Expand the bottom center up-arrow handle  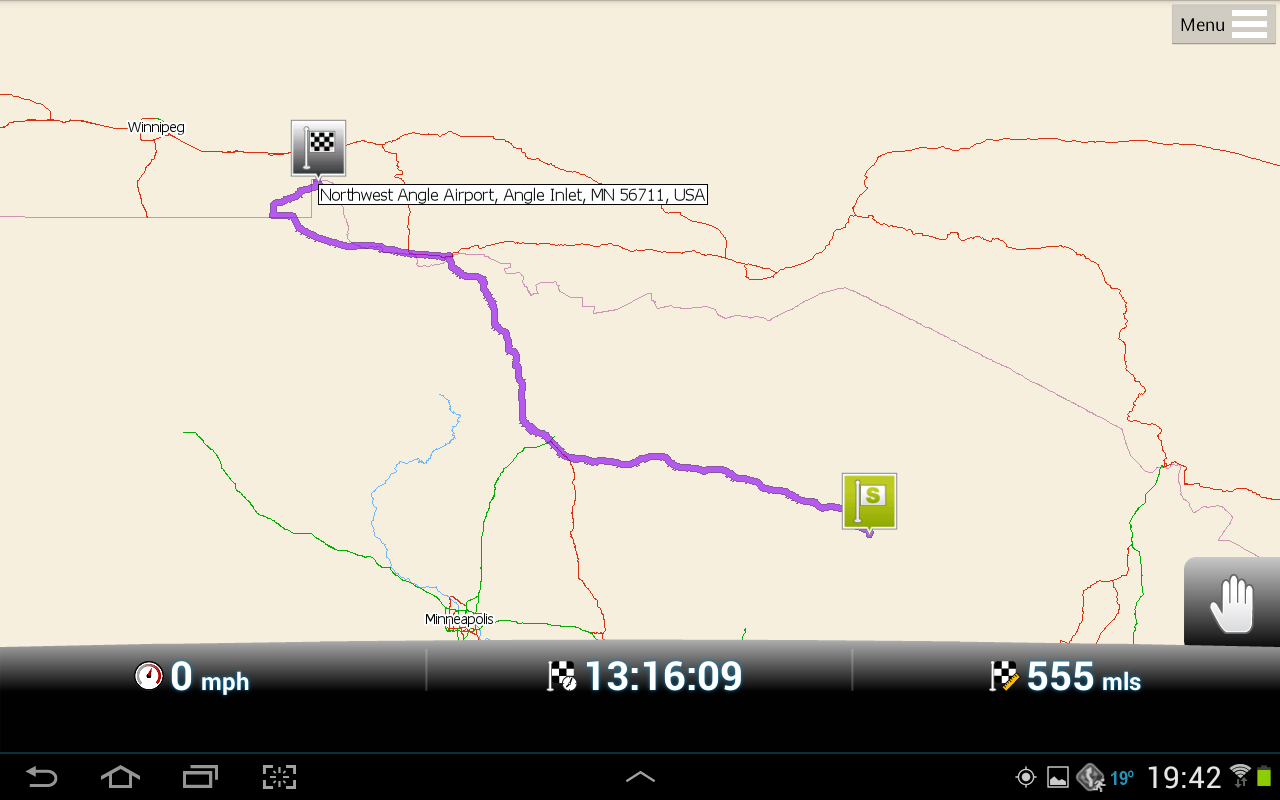click(640, 776)
